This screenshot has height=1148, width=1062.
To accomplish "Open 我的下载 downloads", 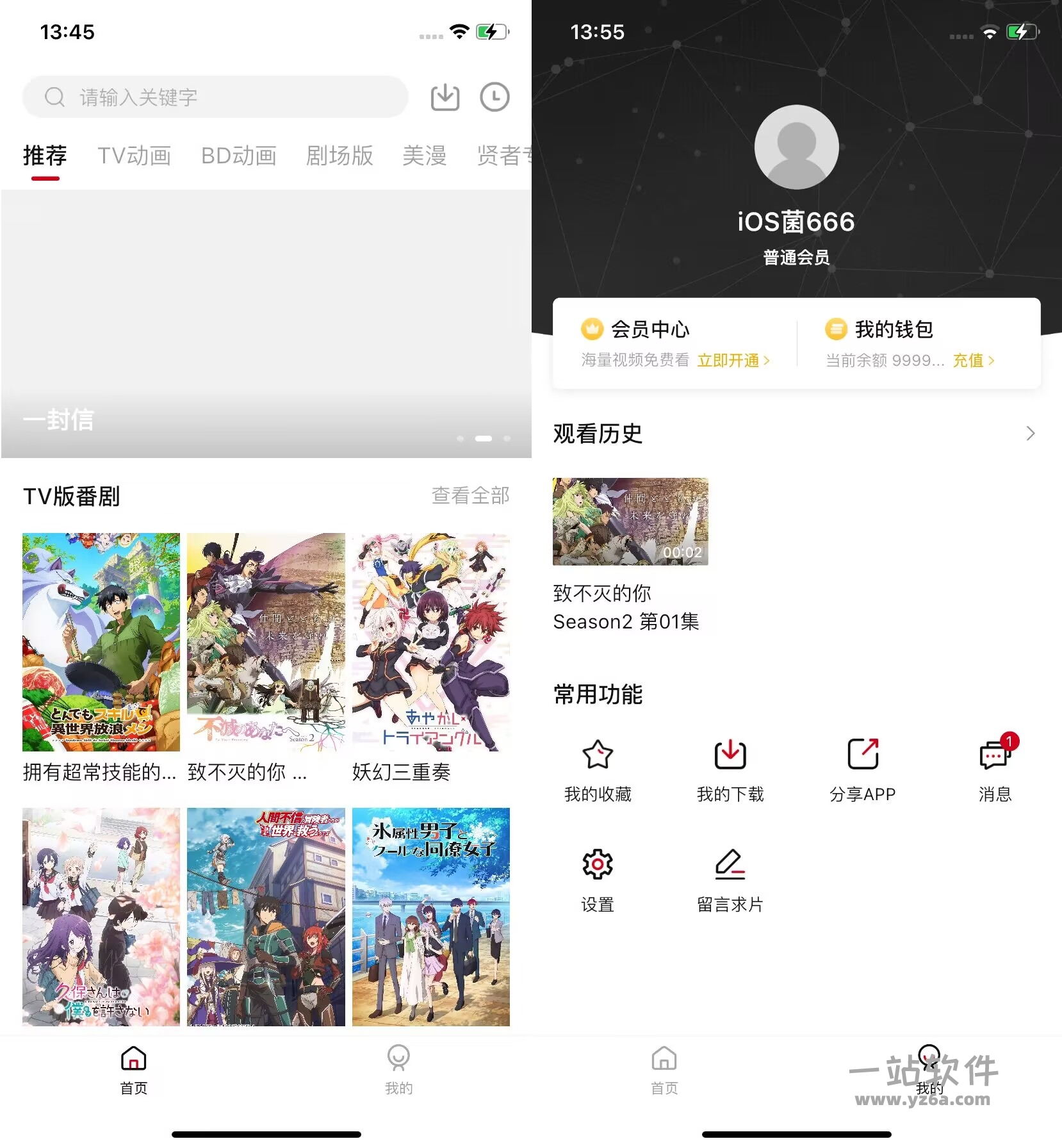I will 730,769.
